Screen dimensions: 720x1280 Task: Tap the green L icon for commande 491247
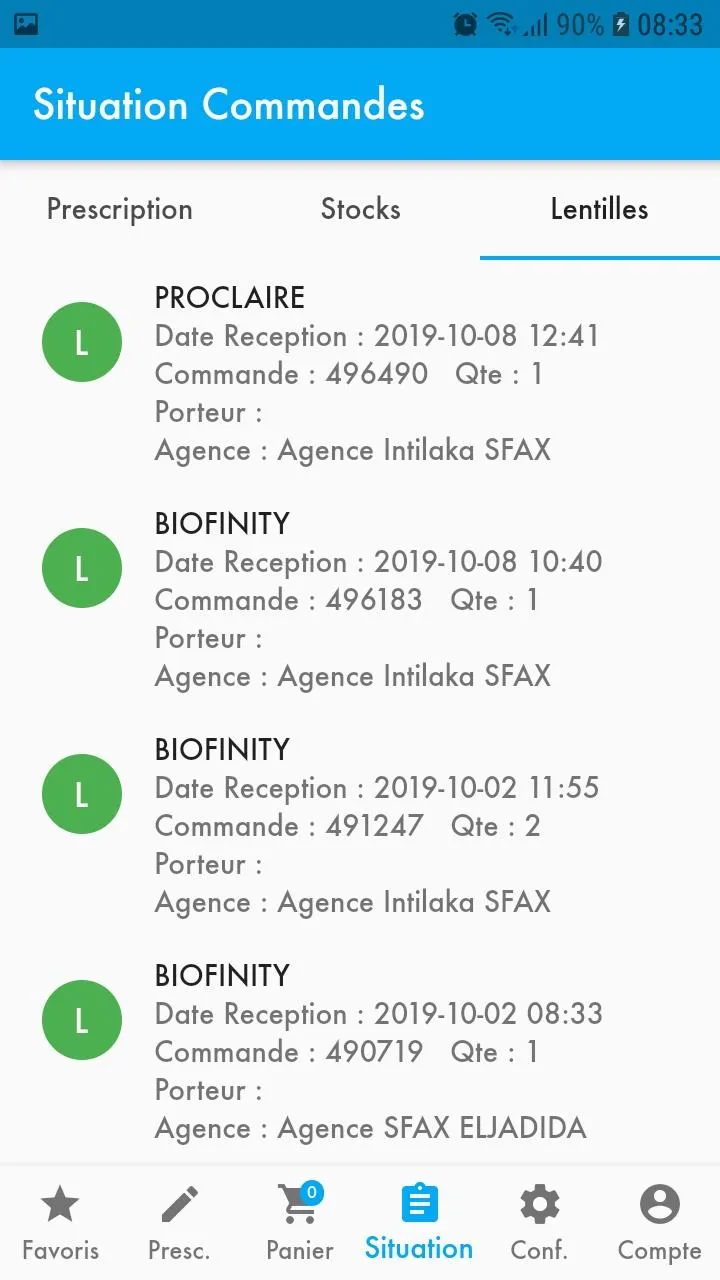(82, 794)
